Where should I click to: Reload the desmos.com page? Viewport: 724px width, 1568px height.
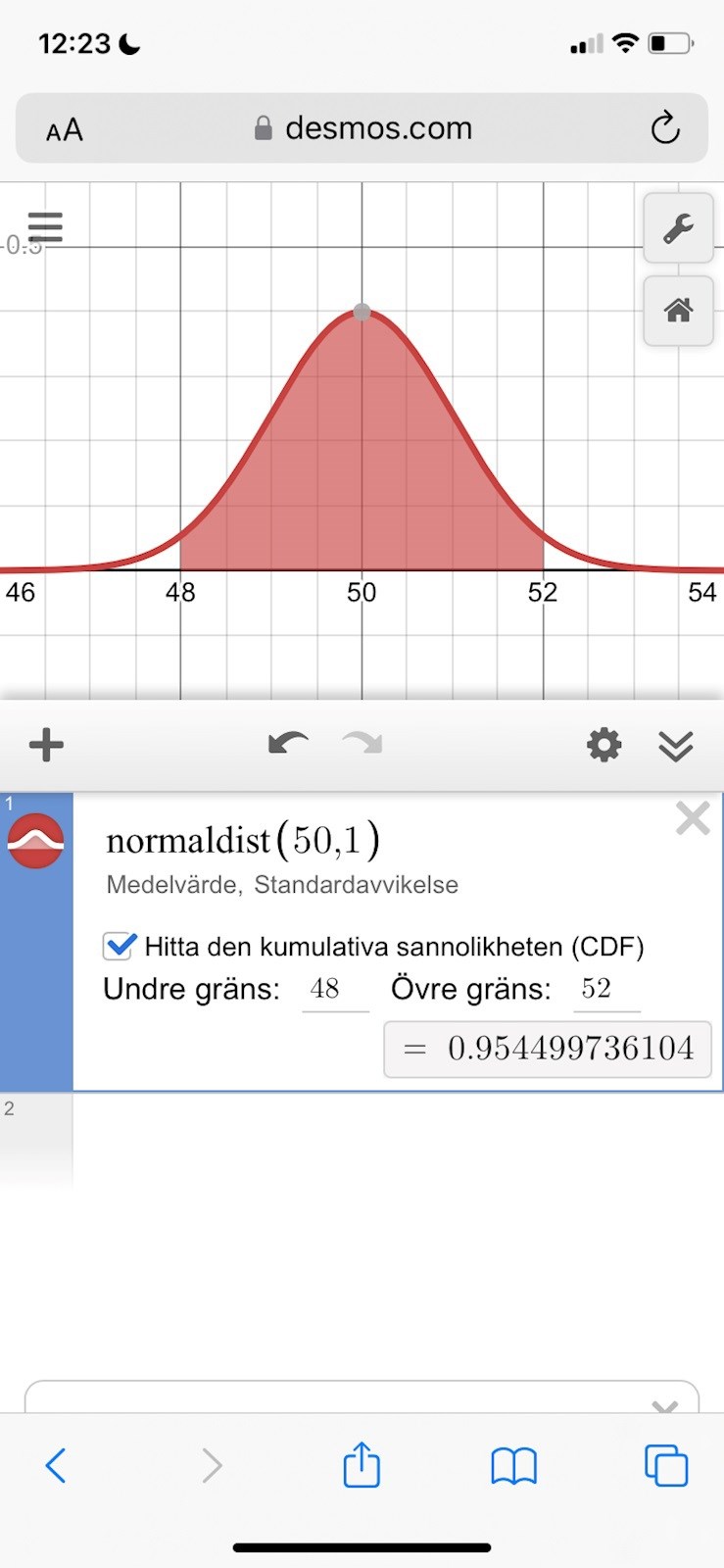665,128
